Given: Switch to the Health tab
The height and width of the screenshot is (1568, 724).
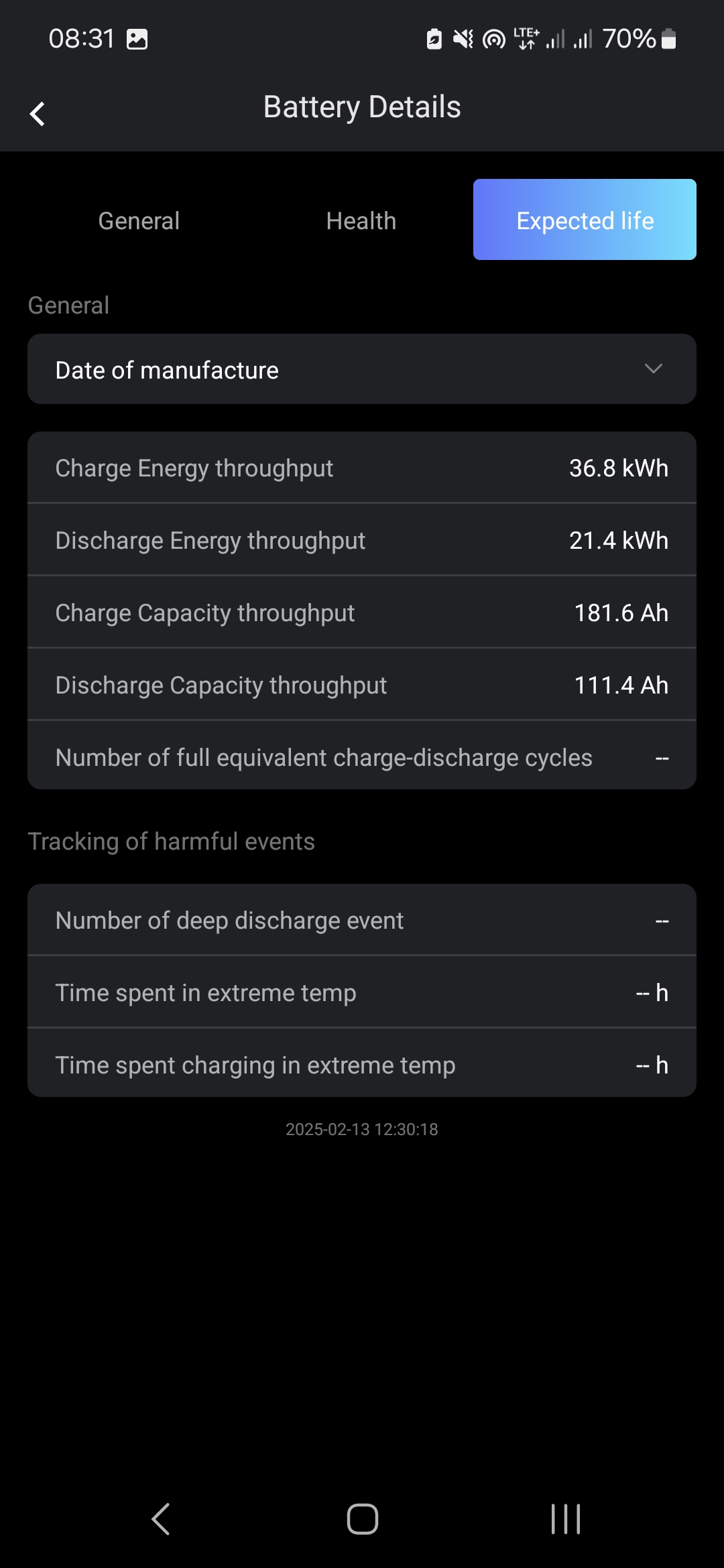Looking at the screenshot, I should tap(361, 220).
